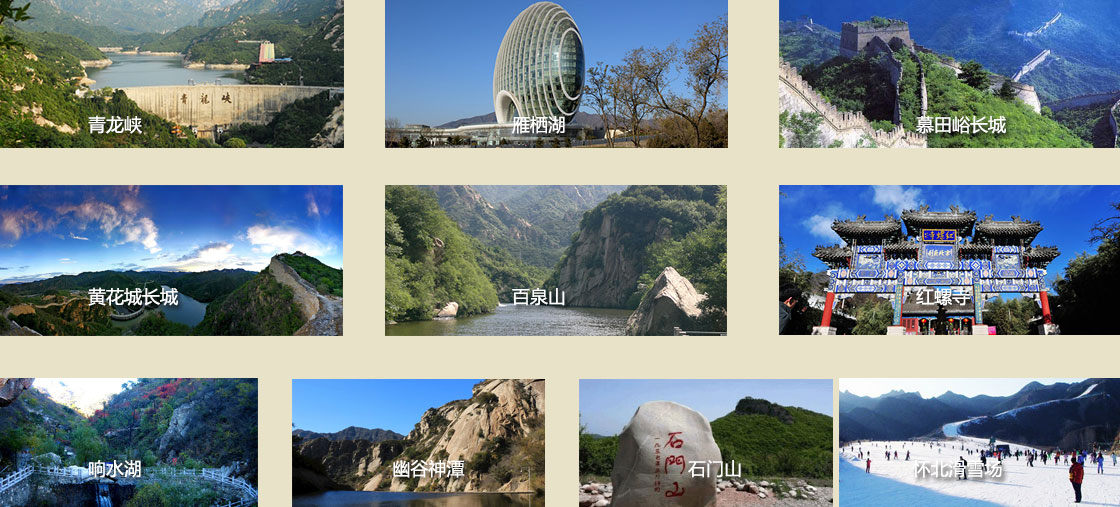Screen dimensions: 1120x507
Task: Open the 幽谷神潭 scenic tile
Action: (x=418, y=442)
